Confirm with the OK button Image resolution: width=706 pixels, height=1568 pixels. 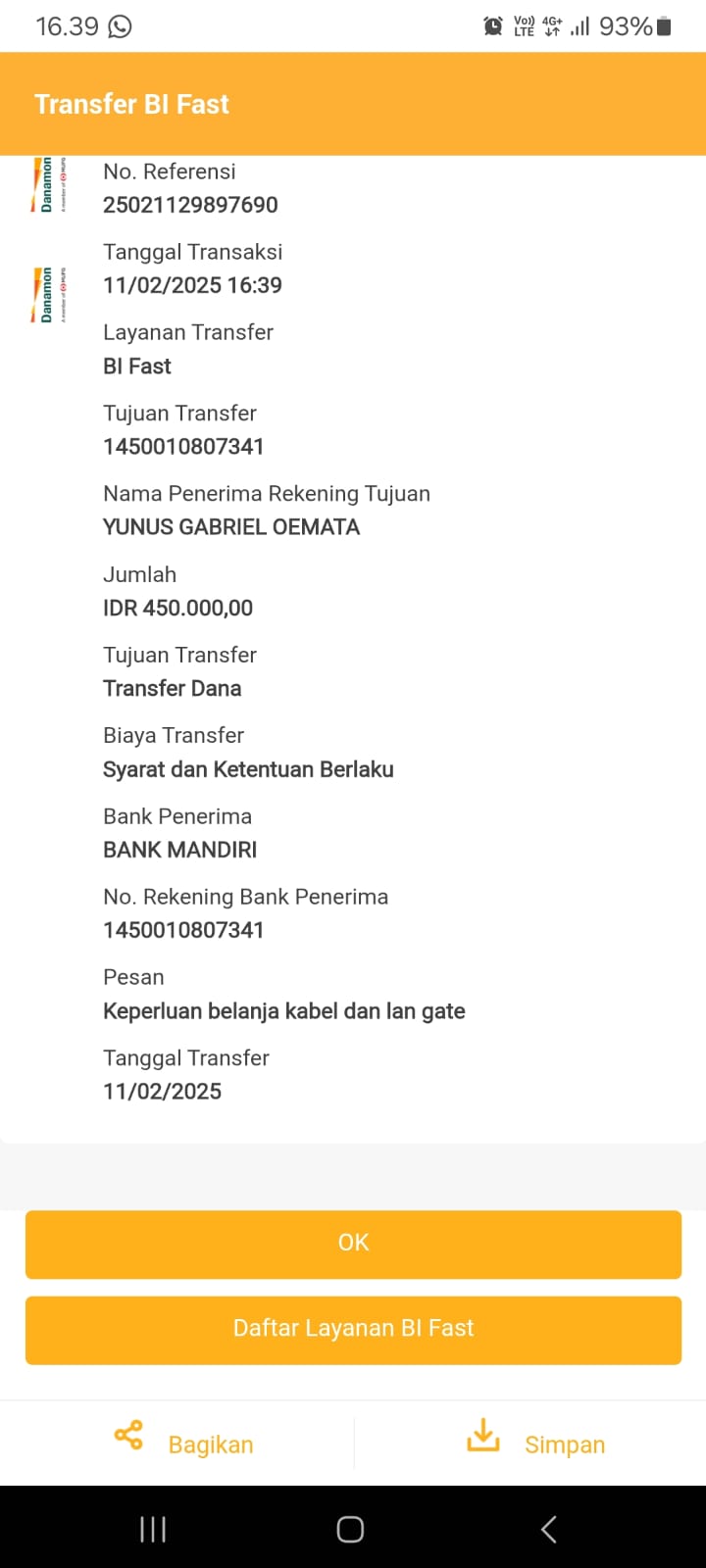pyautogui.click(x=353, y=1244)
